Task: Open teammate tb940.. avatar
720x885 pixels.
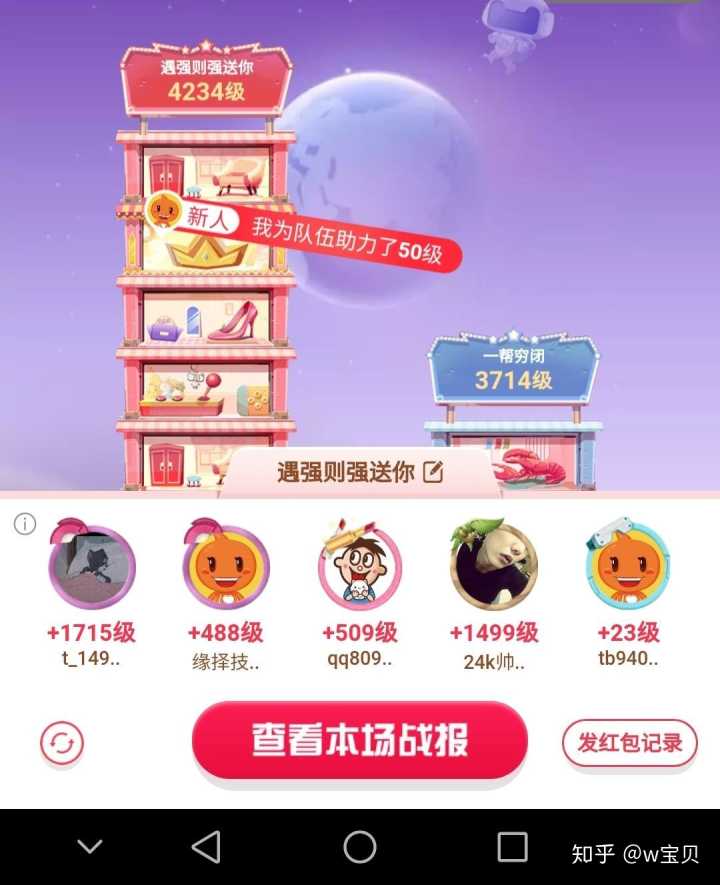Action: [627, 567]
